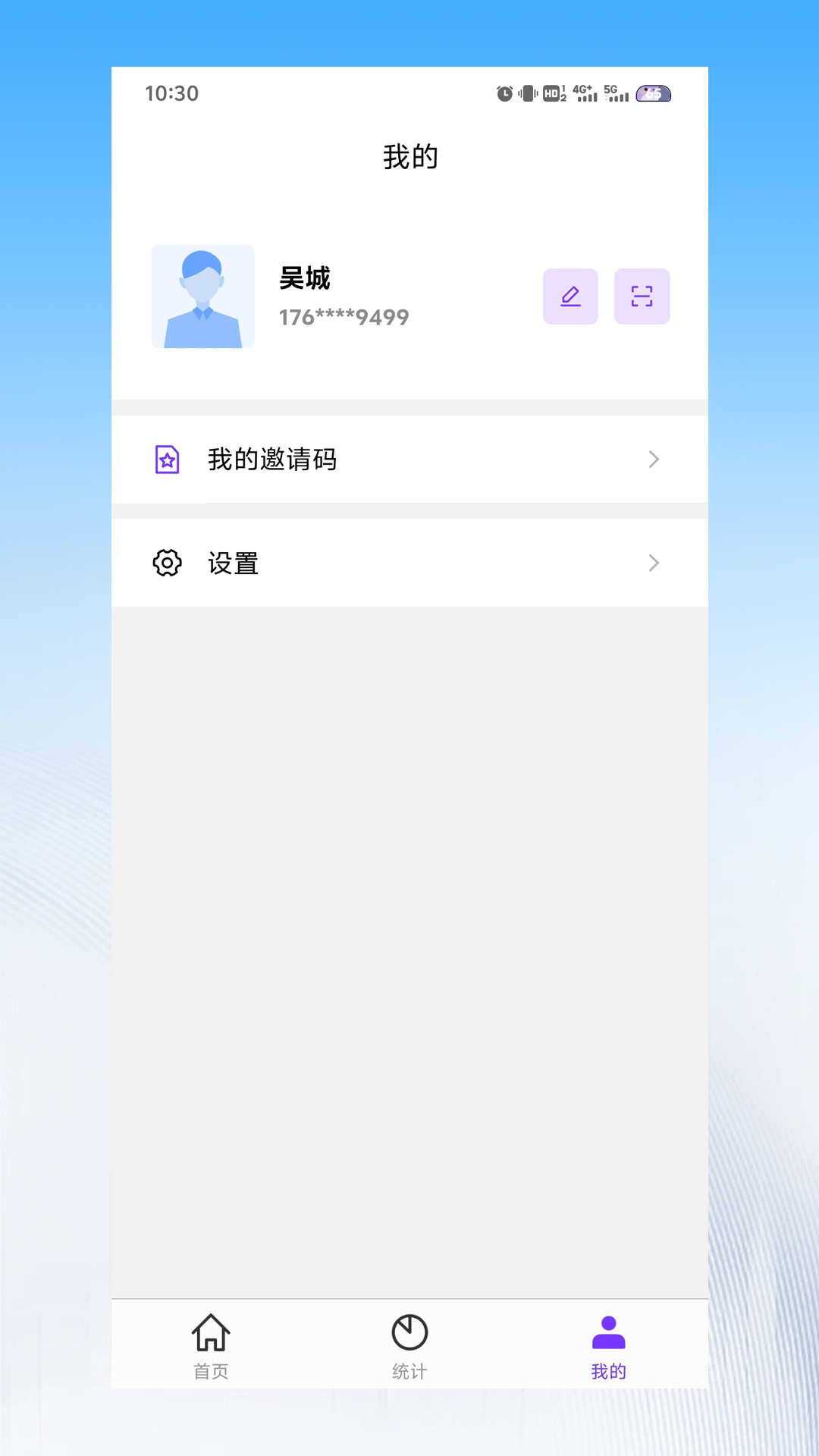Tap the QR scan icon beside the pencil

(642, 297)
